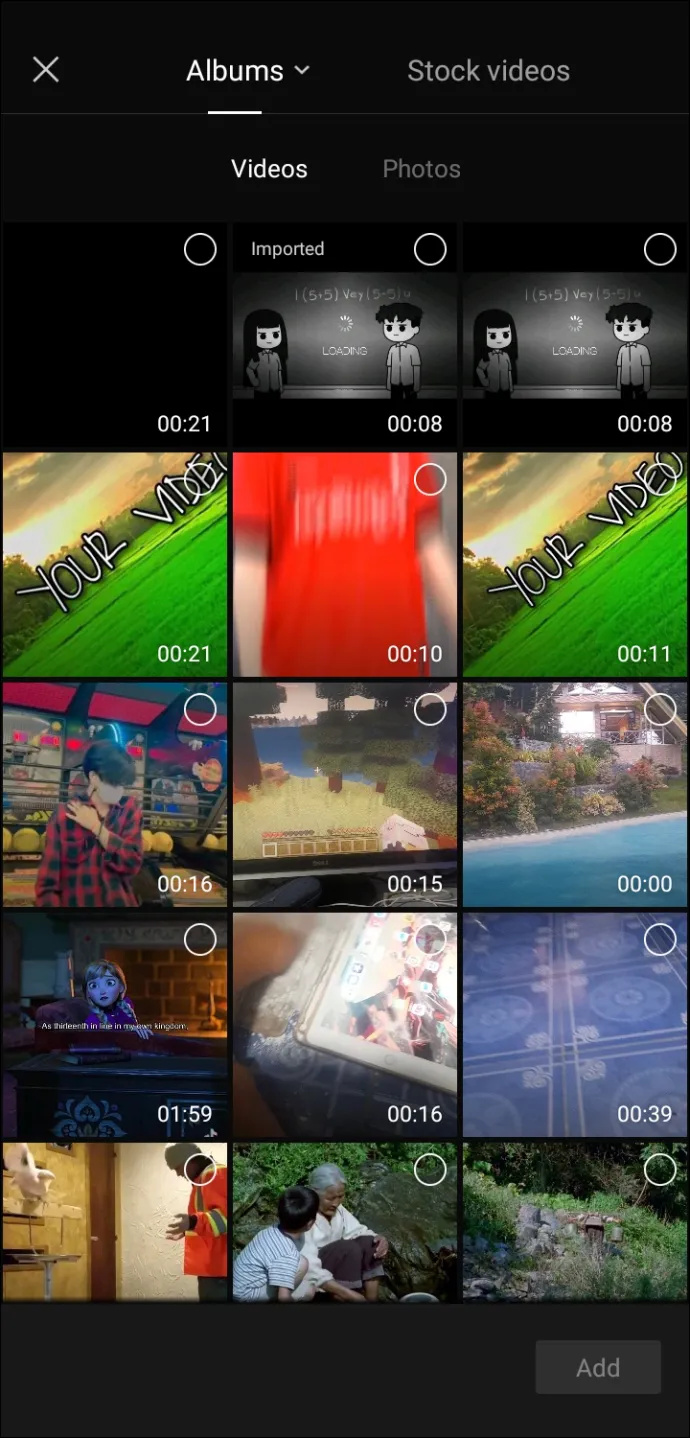The height and width of the screenshot is (1438, 690).
Task: Switch to the Stock videos tab
Action: [488, 71]
